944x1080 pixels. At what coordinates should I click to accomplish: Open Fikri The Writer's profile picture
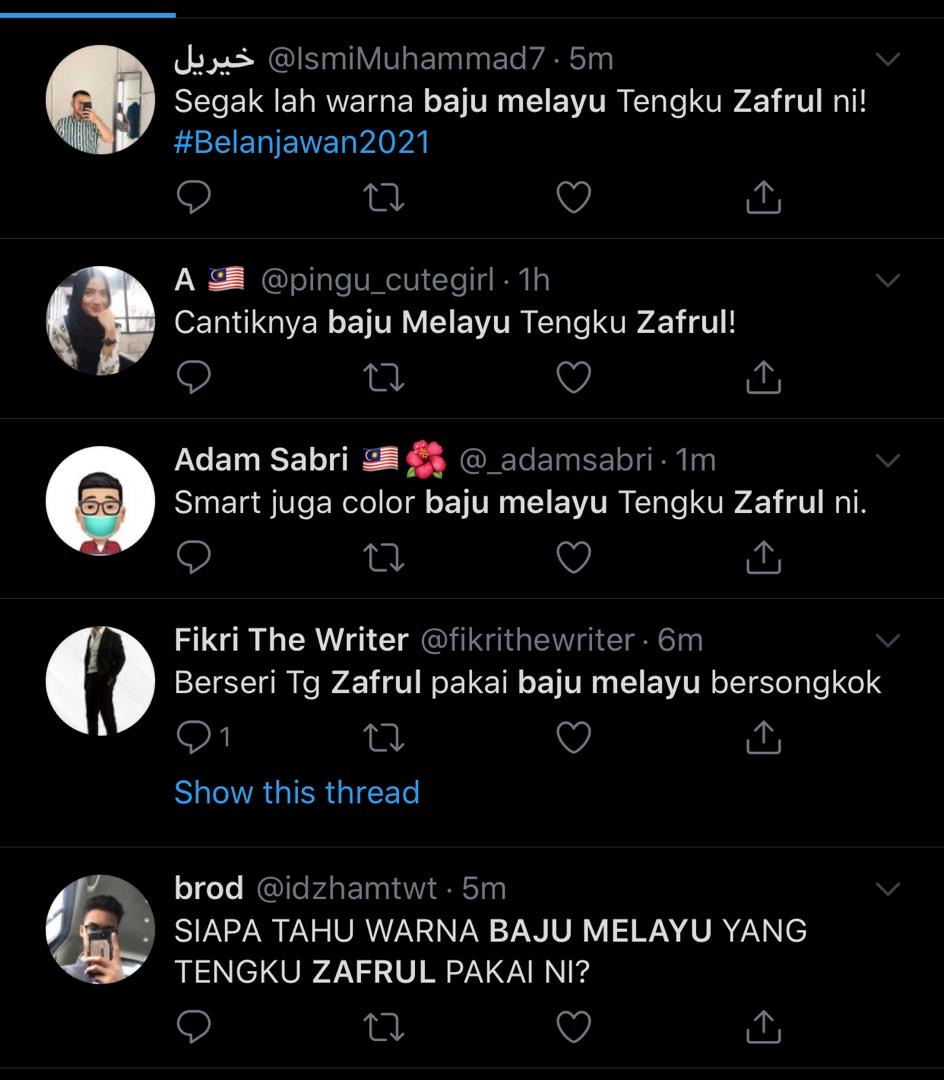tap(100, 681)
